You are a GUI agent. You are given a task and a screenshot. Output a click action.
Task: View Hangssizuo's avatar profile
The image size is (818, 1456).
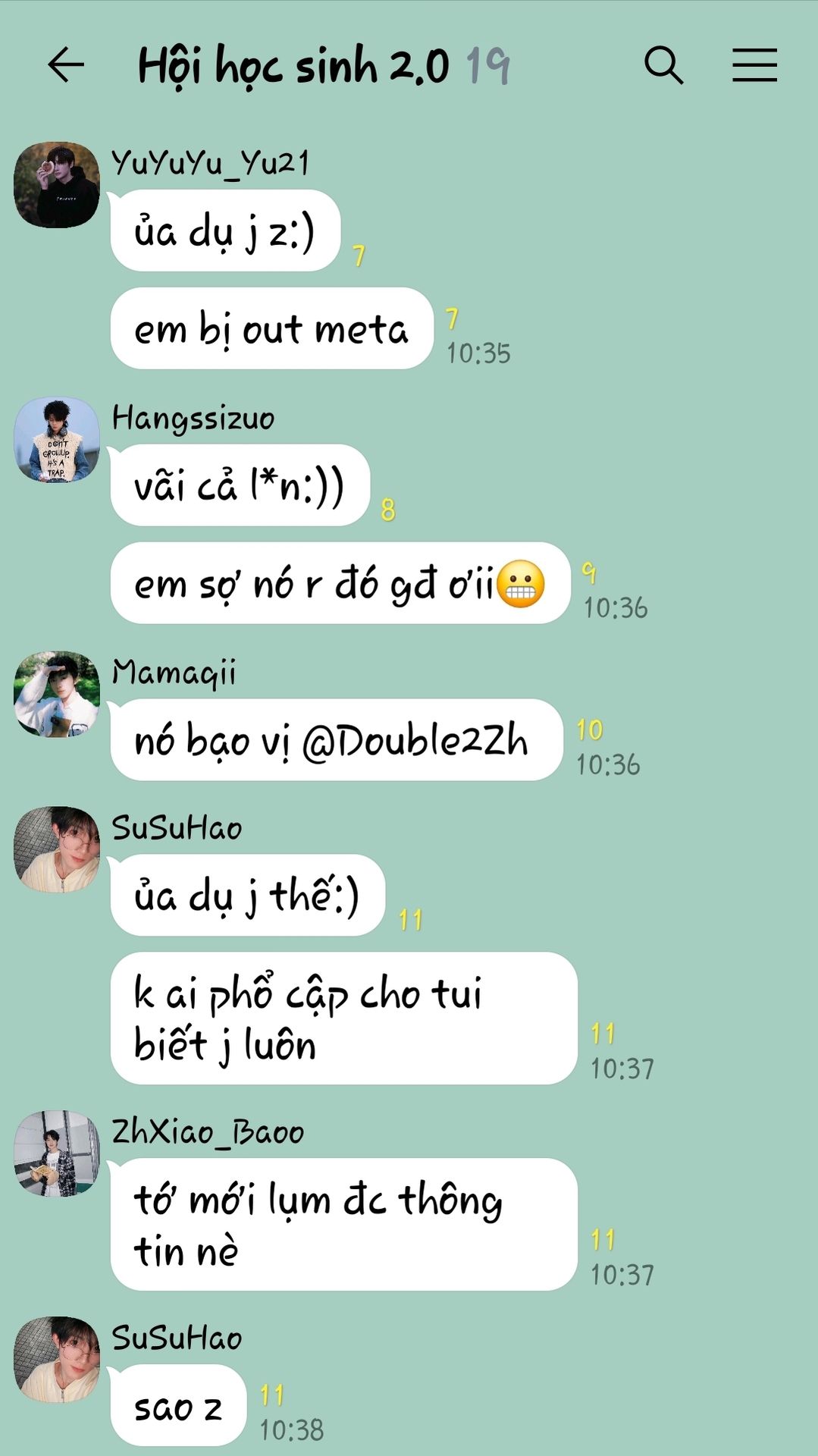pyautogui.click(x=57, y=440)
